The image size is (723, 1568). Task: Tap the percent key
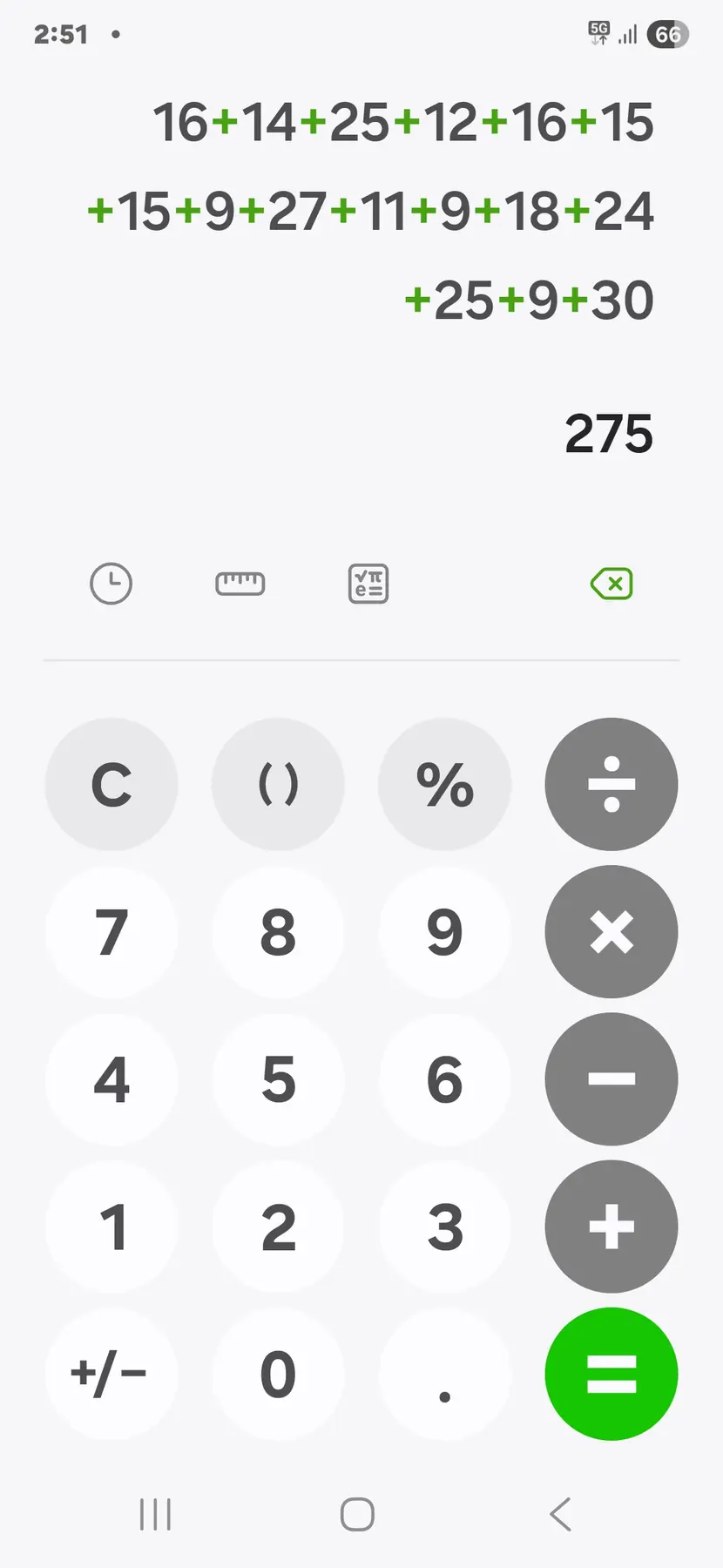(444, 784)
